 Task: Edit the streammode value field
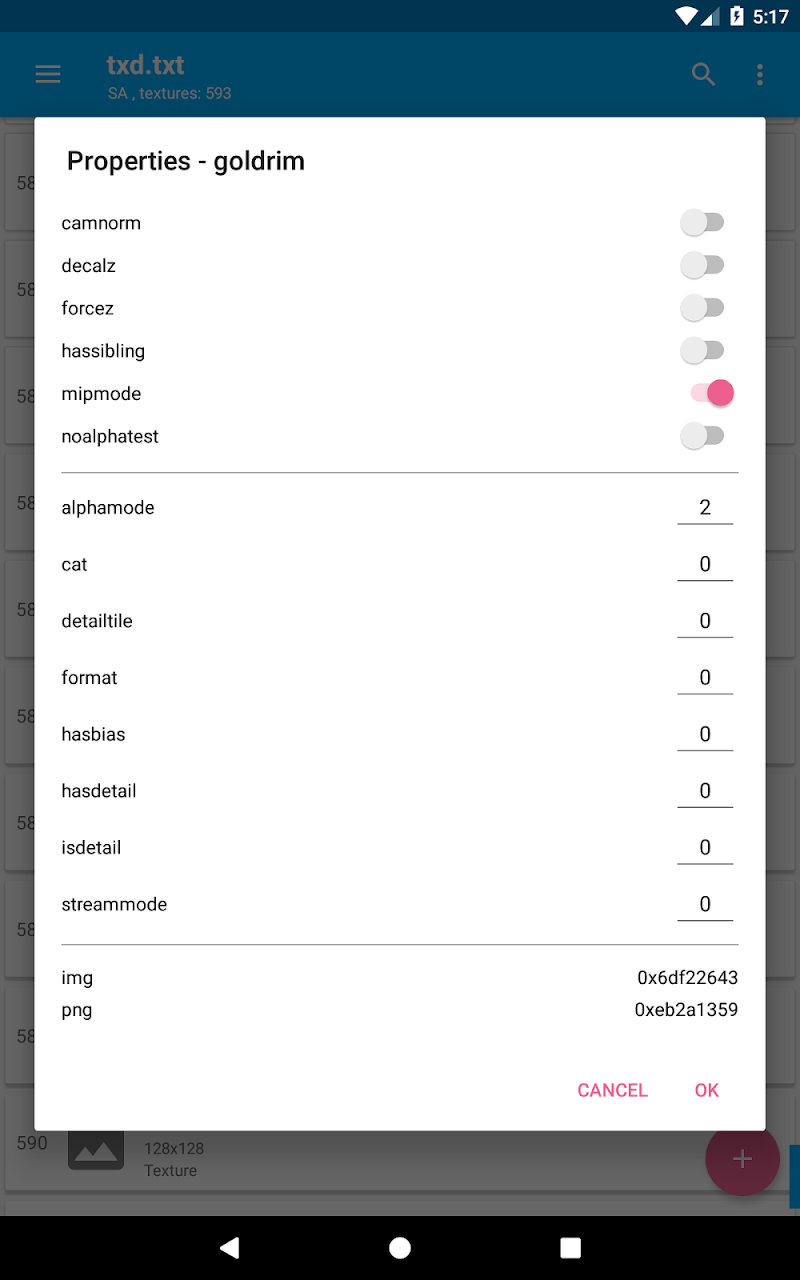[705, 905]
